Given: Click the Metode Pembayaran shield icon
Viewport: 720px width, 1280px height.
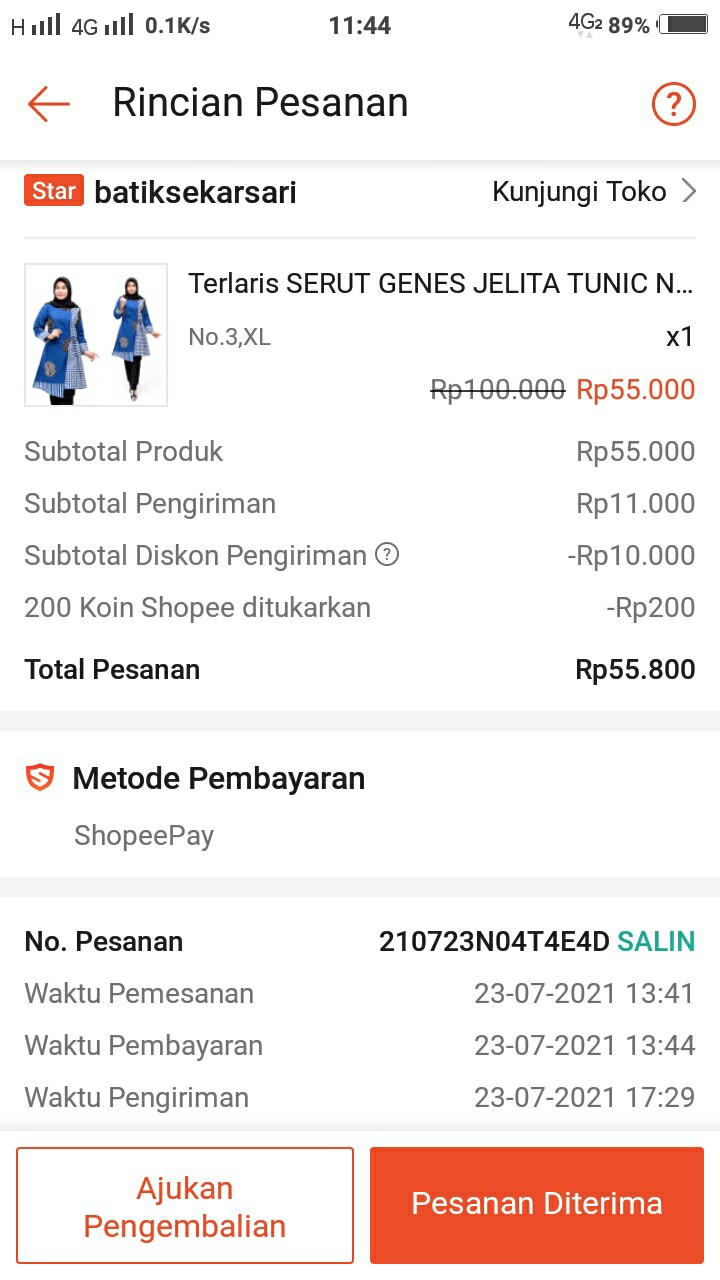Looking at the screenshot, I should pos(39,777).
